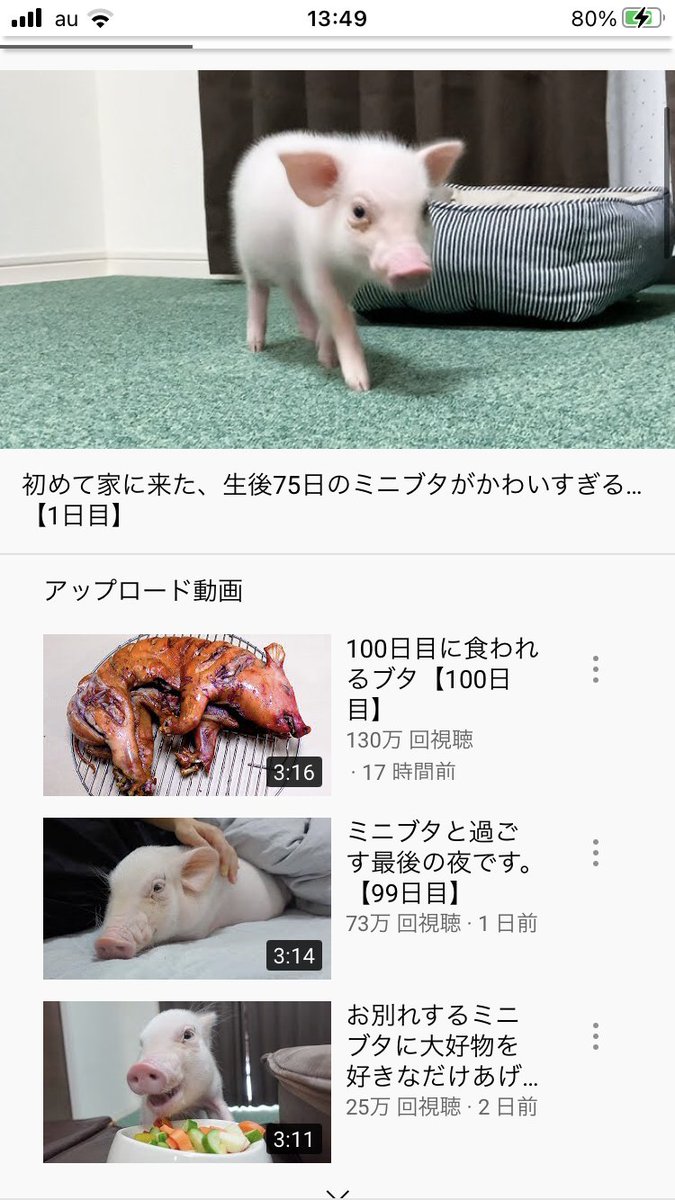Tap the three-dot menu beside the 99日目 video

[595, 853]
